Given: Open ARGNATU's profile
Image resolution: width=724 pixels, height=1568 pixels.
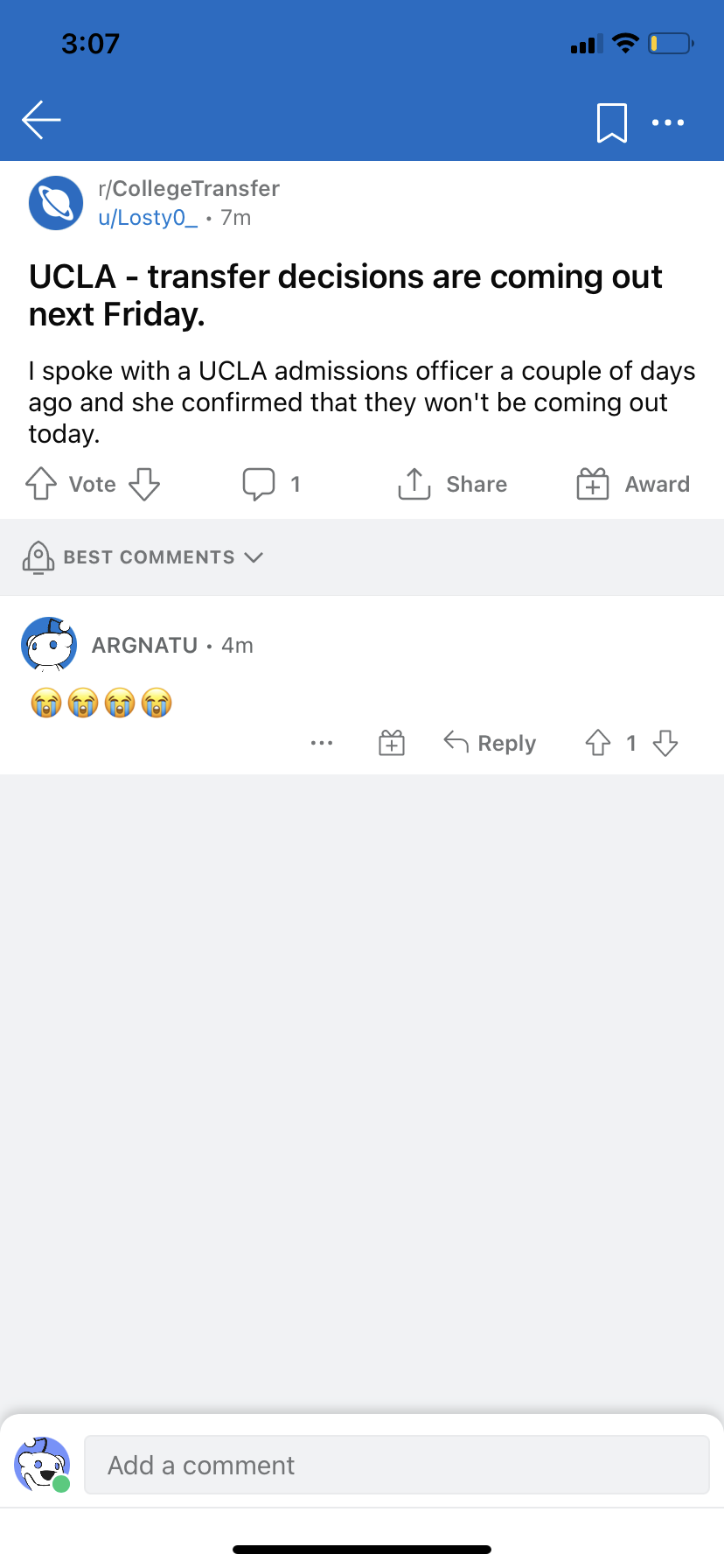Looking at the screenshot, I should pos(144,646).
